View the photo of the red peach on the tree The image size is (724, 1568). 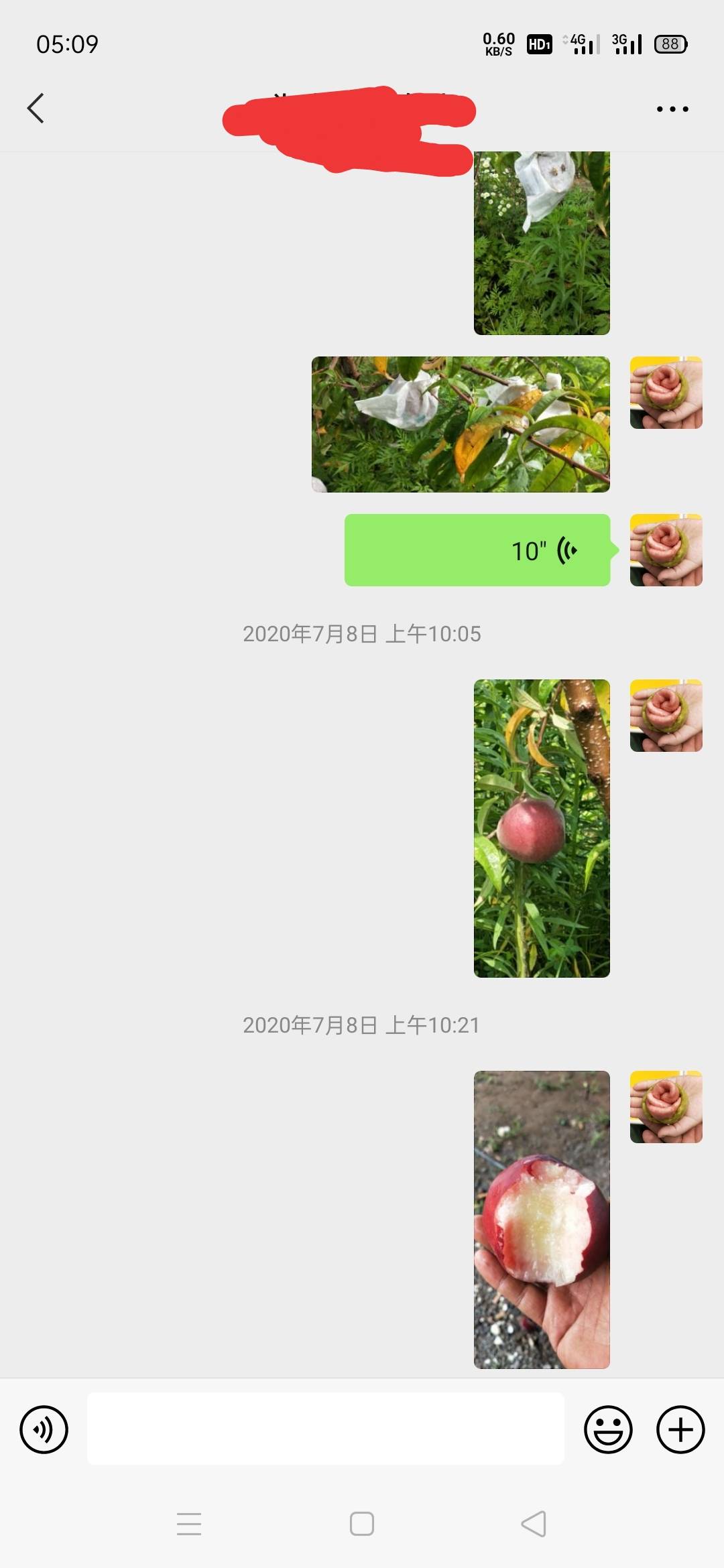pos(542,828)
